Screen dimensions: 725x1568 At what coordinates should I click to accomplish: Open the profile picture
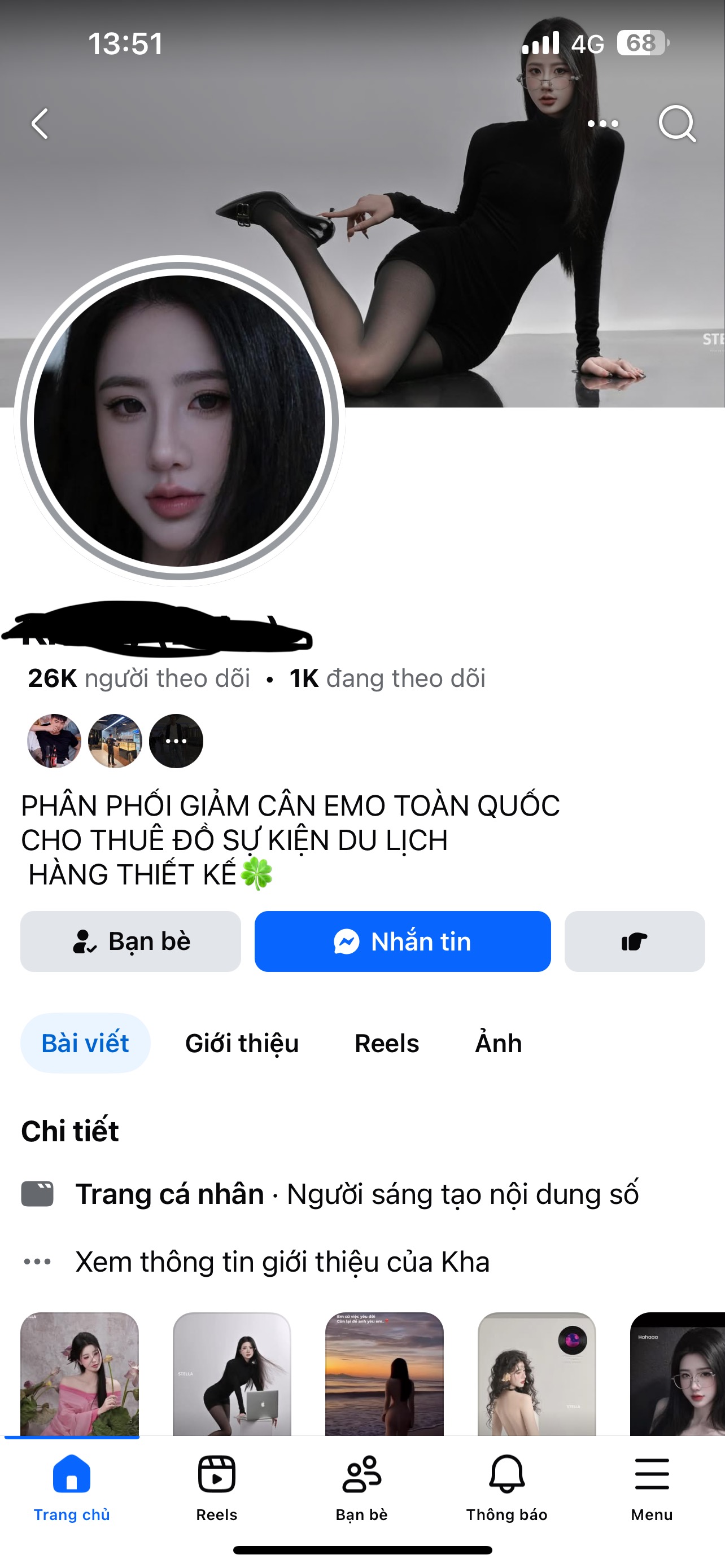[x=180, y=421]
